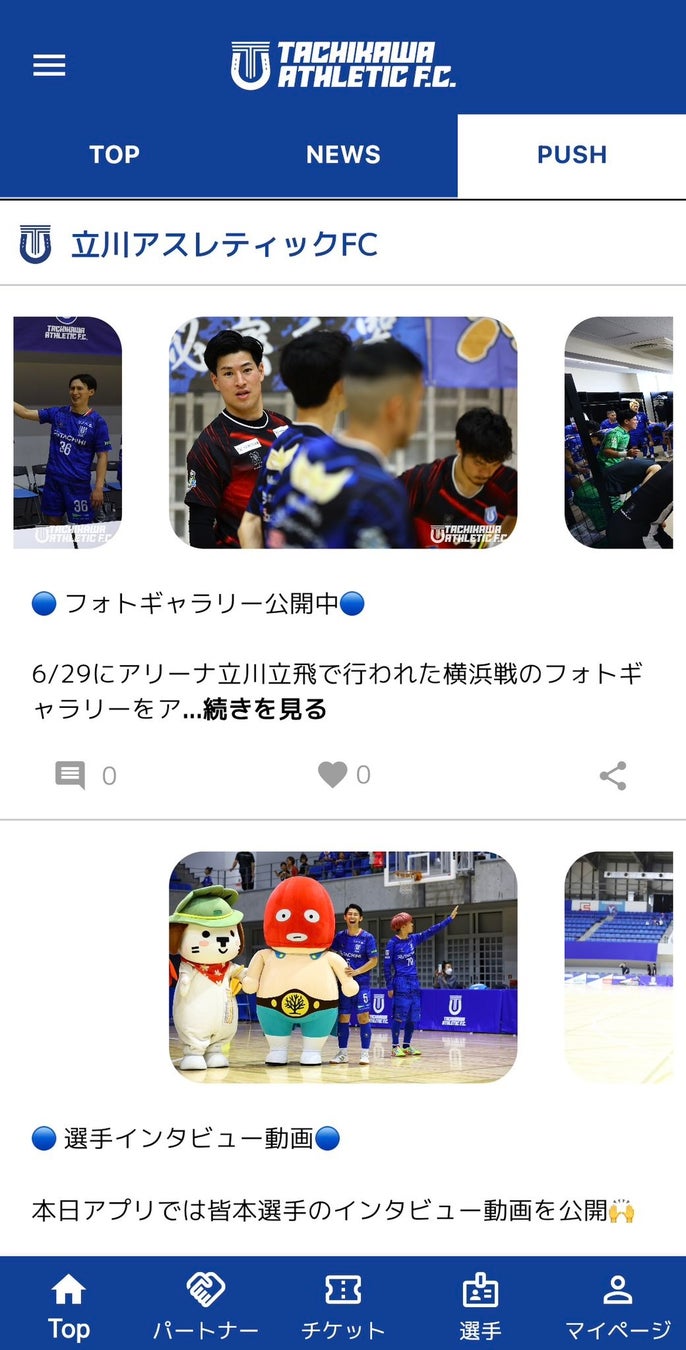Go to the Top bottom navigation item
686x1350 pixels.
click(x=69, y=1306)
